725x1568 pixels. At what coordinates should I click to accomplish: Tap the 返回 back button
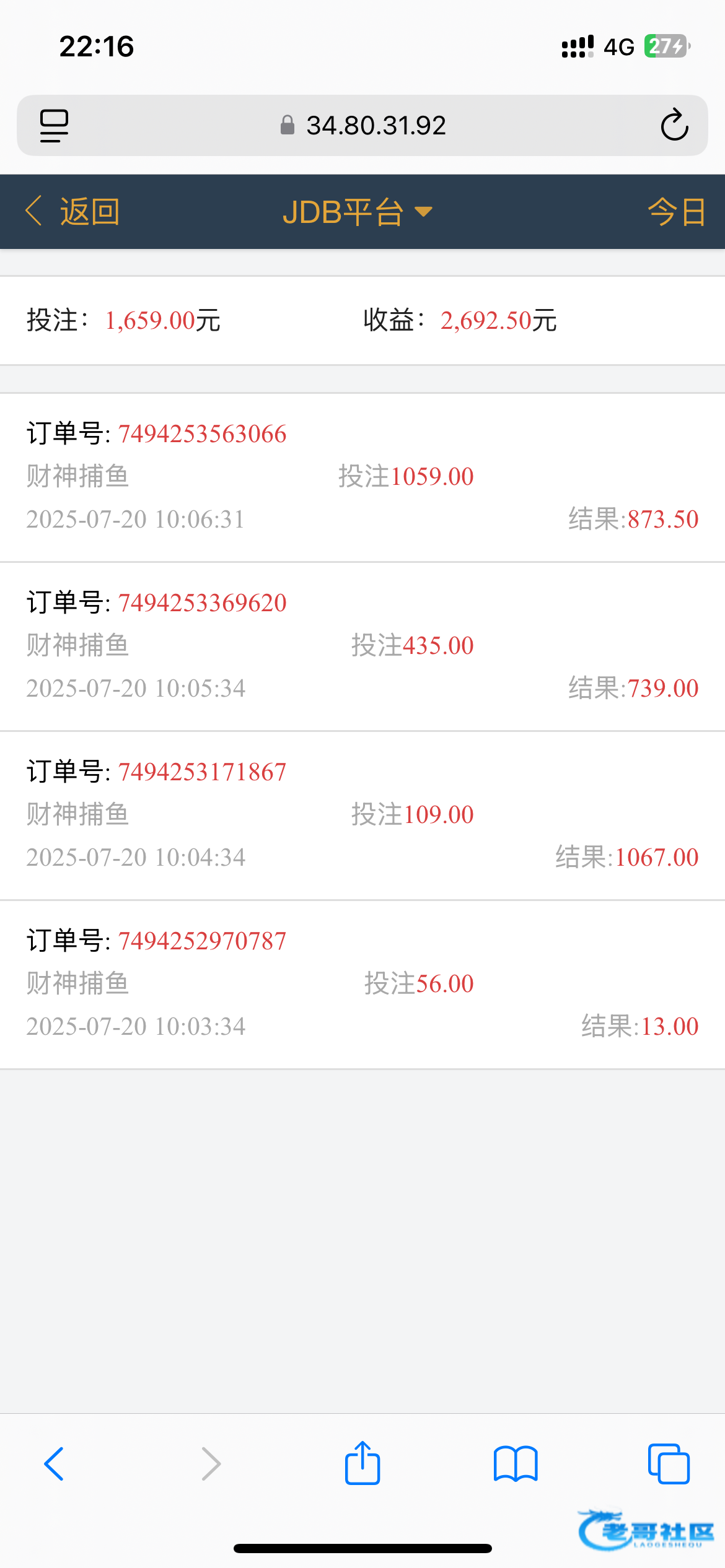click(72, 212)
